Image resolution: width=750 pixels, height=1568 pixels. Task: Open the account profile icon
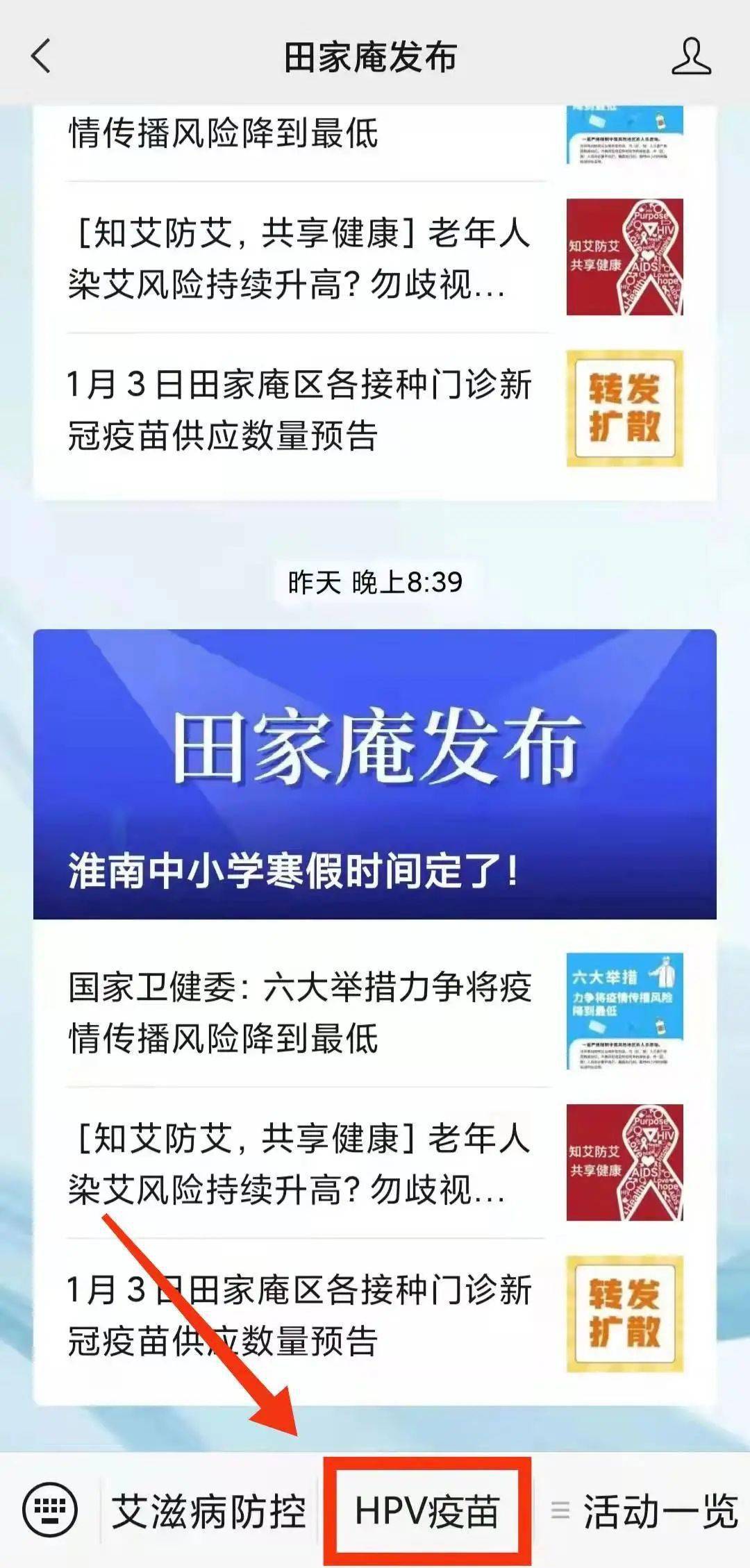click(x=691, y=56)
